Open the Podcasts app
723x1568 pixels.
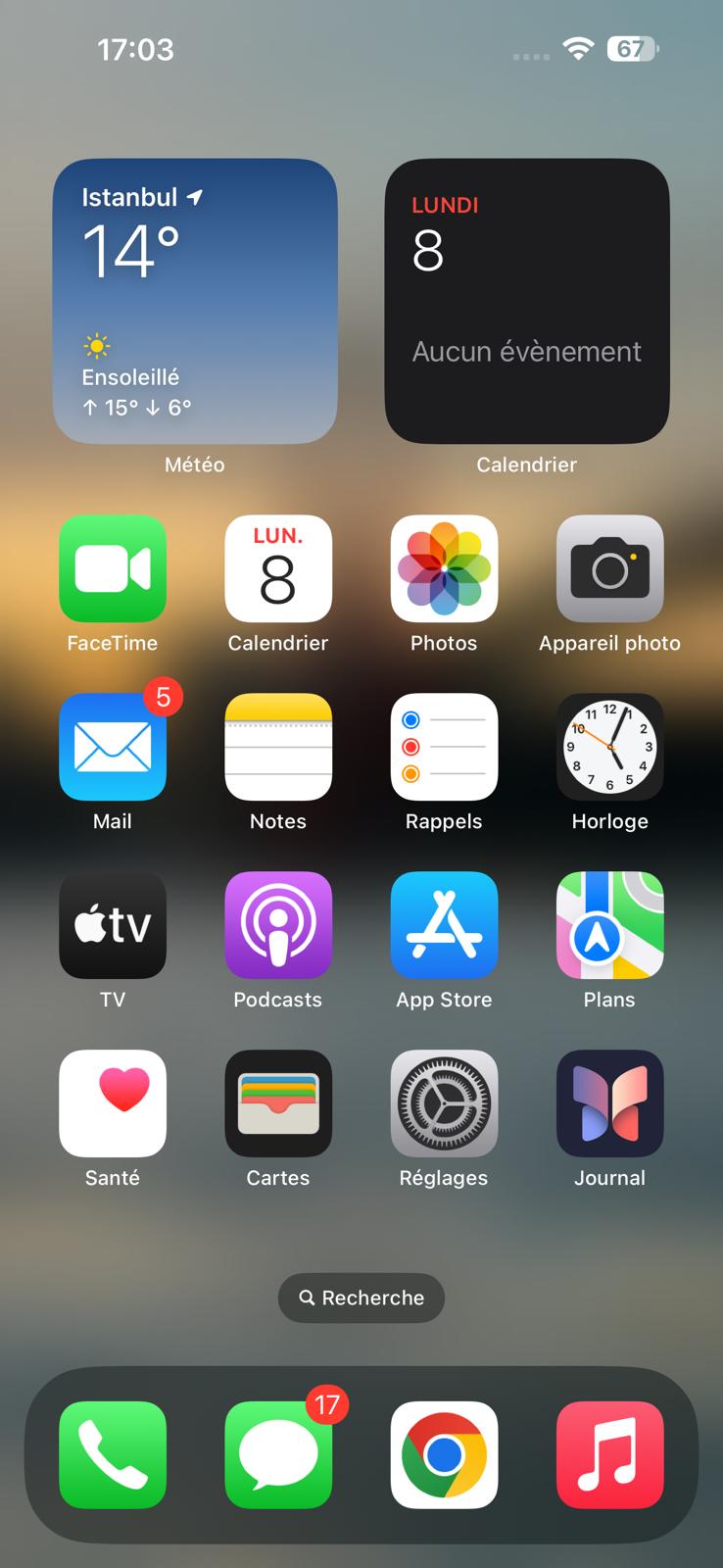(278, 925)
